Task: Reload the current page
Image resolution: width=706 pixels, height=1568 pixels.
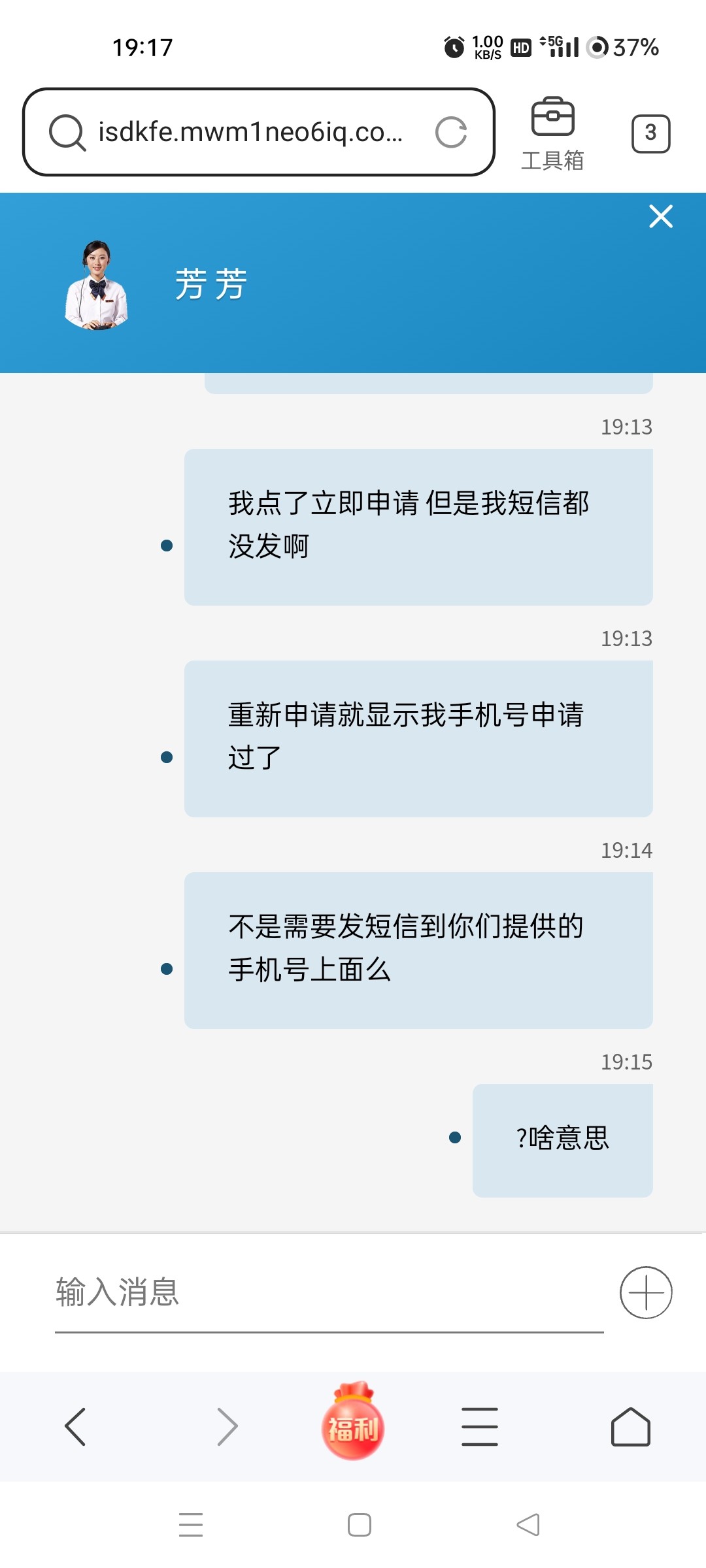Action: pyautogui.click(x=451, y=133)
